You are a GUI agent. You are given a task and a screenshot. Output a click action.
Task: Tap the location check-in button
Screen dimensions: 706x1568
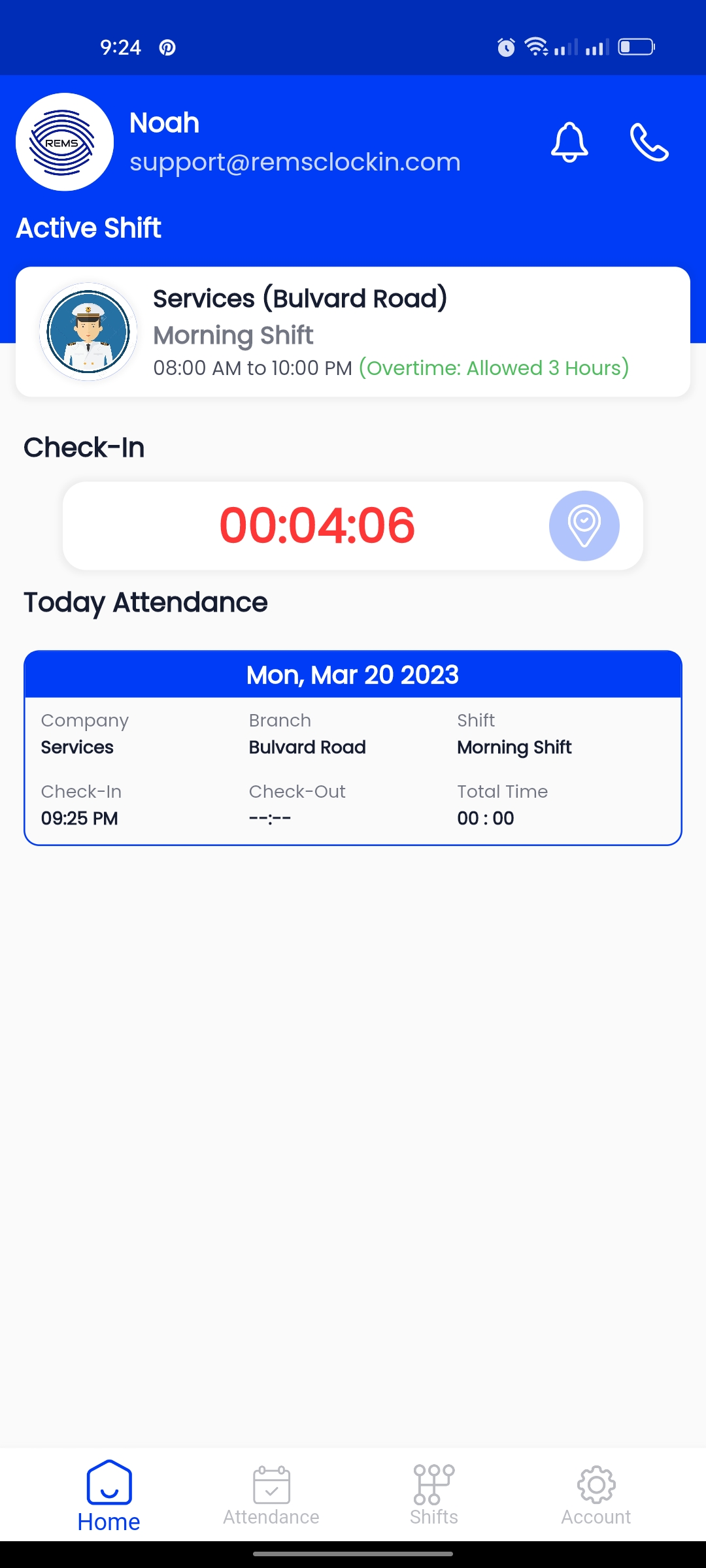(x=584, y=526)
